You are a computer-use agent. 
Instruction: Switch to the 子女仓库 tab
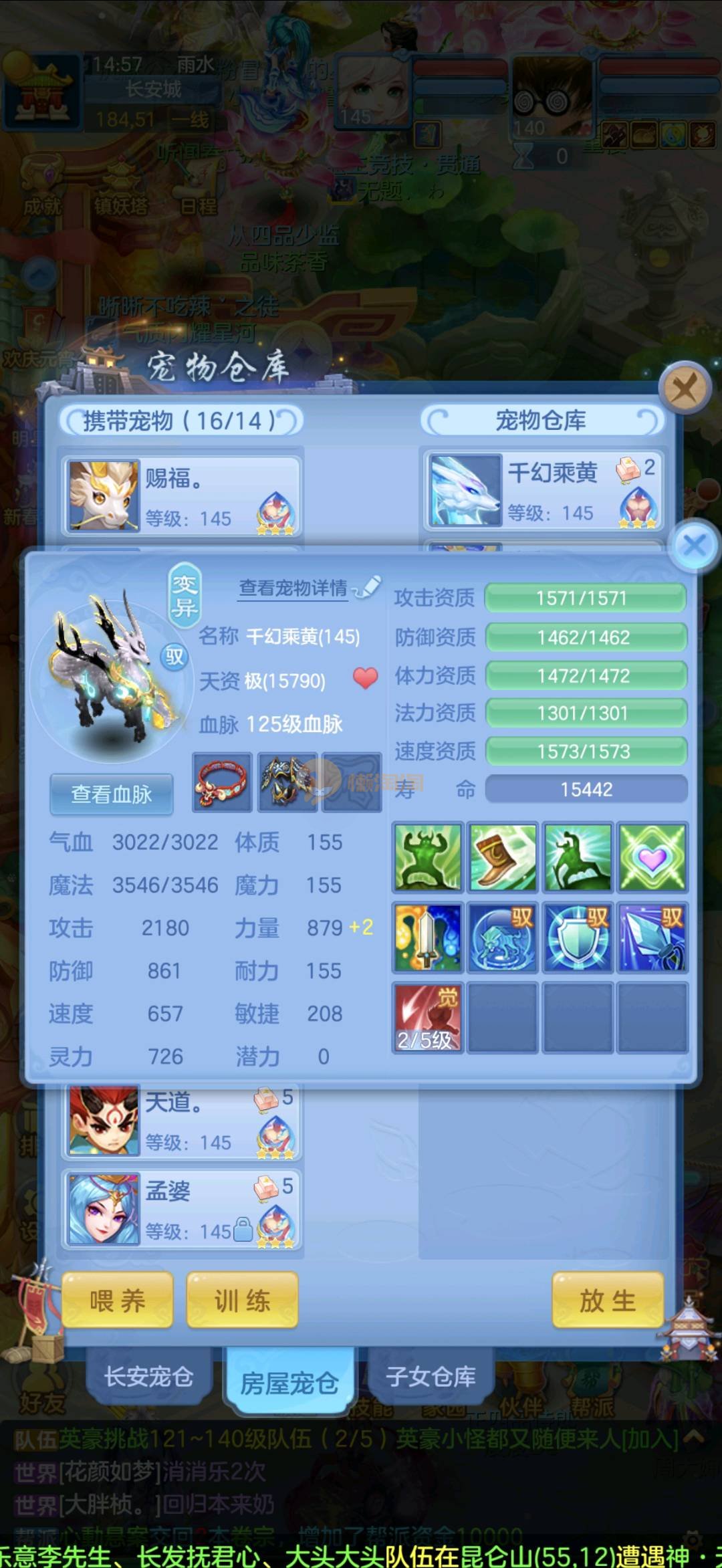pyautogui.click(x=431, y=1376)
